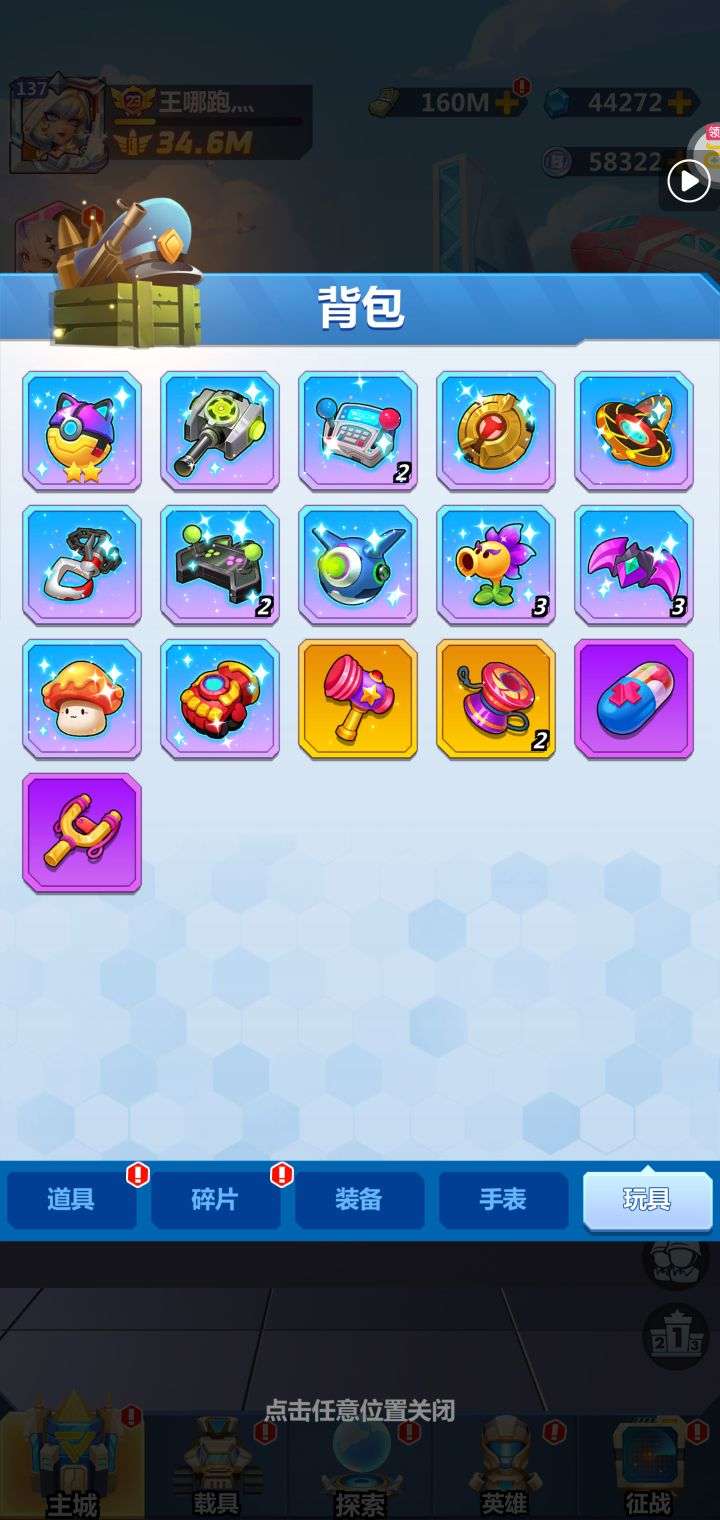Tap the blue robot eye toy
720x1520 pixels.
click(x=358, y=565)
